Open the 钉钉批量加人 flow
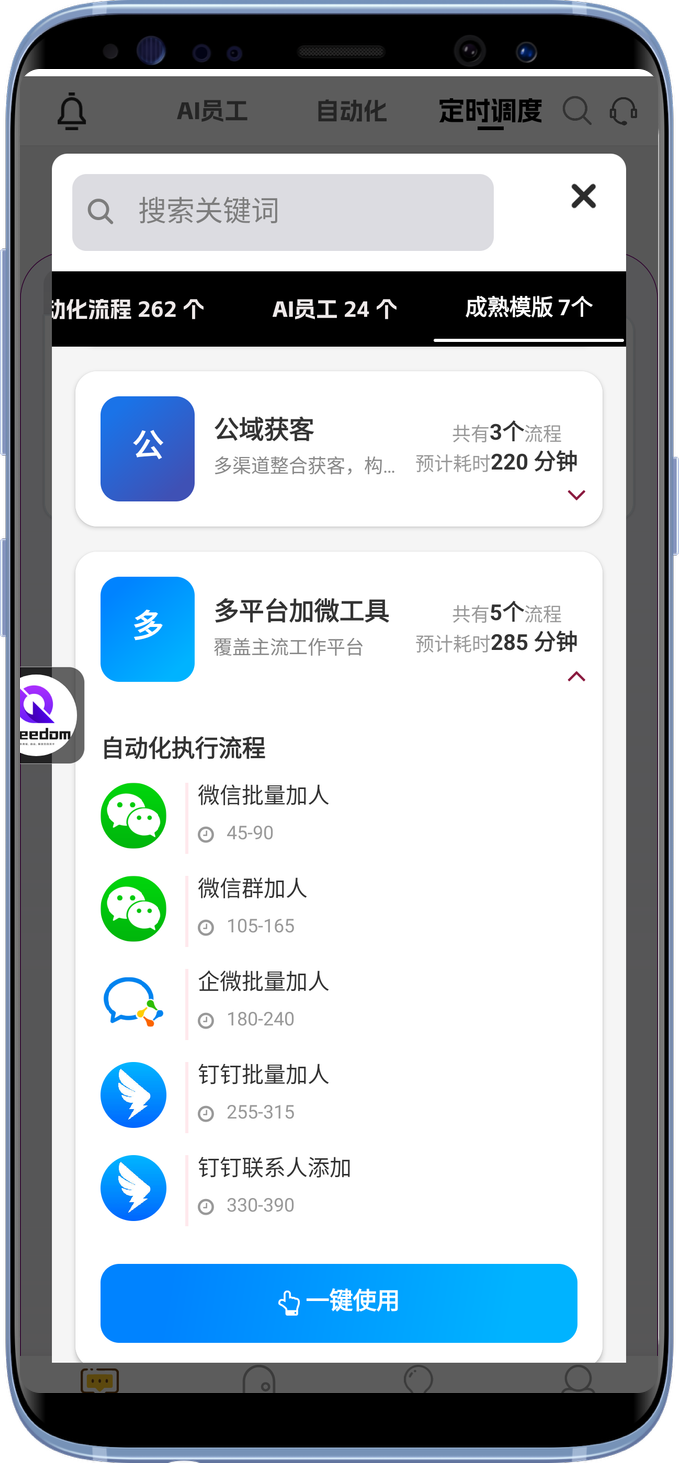The width and height of the screenshot is (679, 1463). (263, 1075)
